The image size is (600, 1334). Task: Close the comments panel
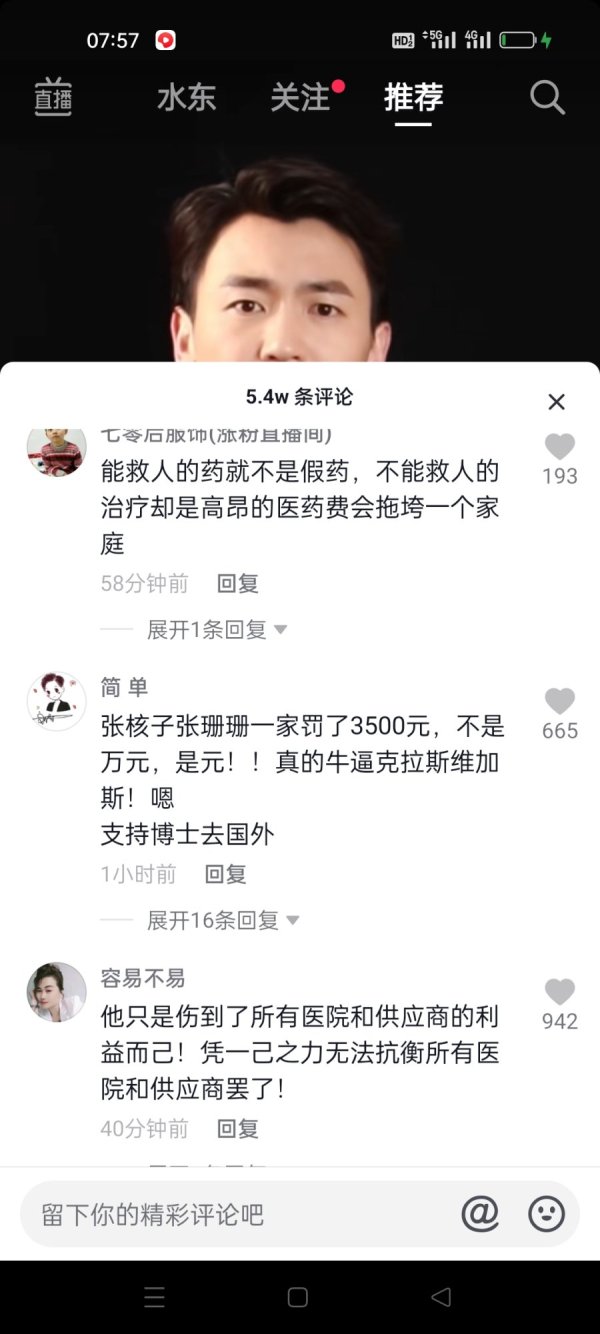click(x=556, y=402)
